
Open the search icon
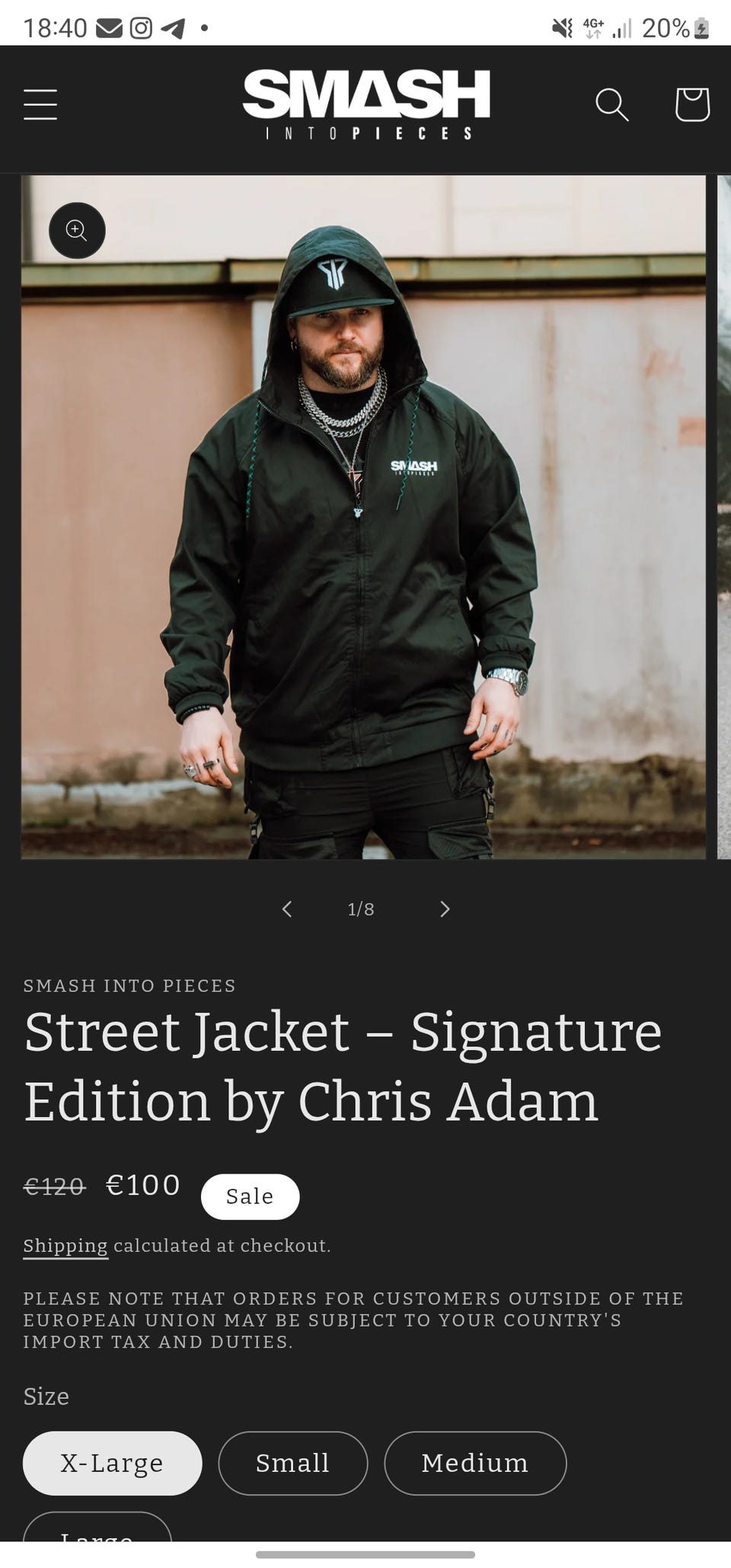611,104
